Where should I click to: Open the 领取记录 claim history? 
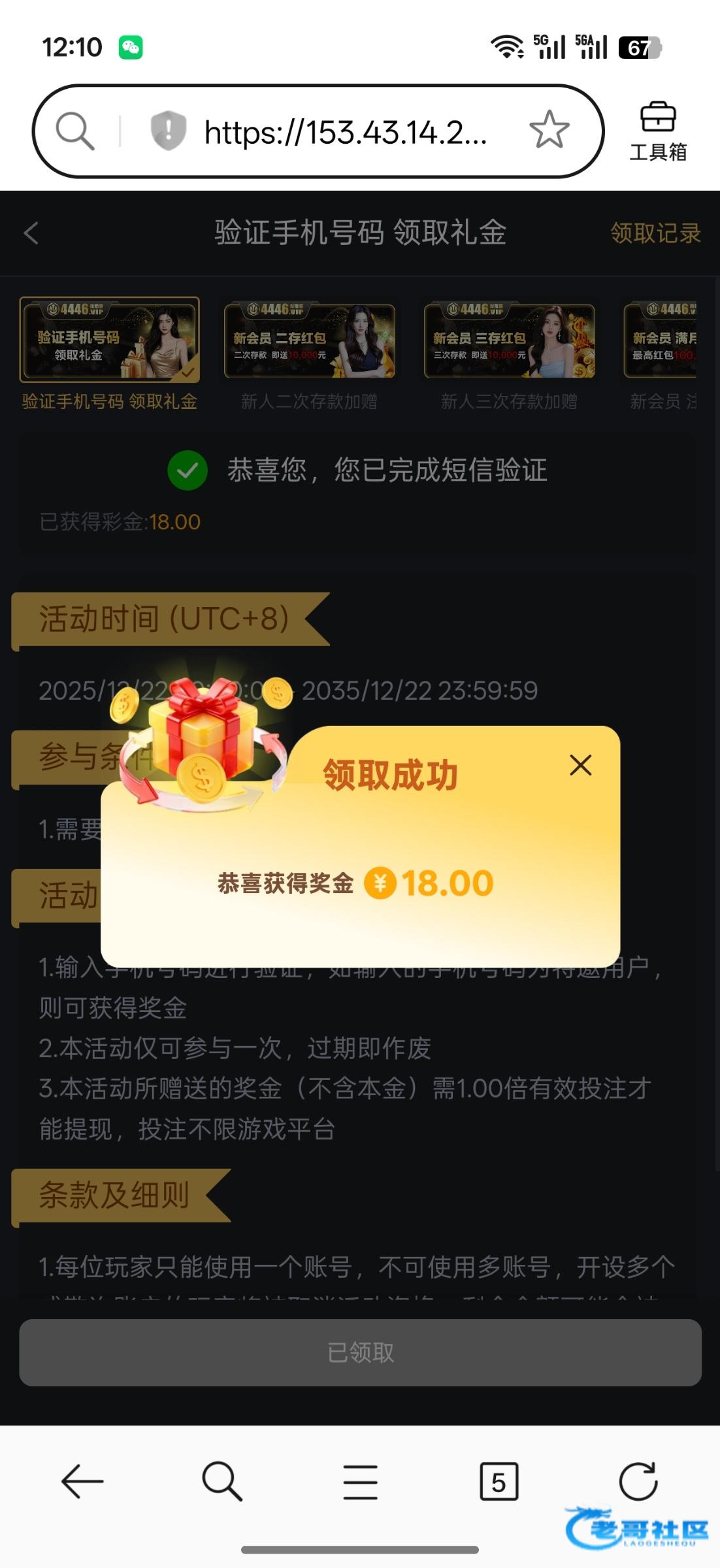point(655,233)
